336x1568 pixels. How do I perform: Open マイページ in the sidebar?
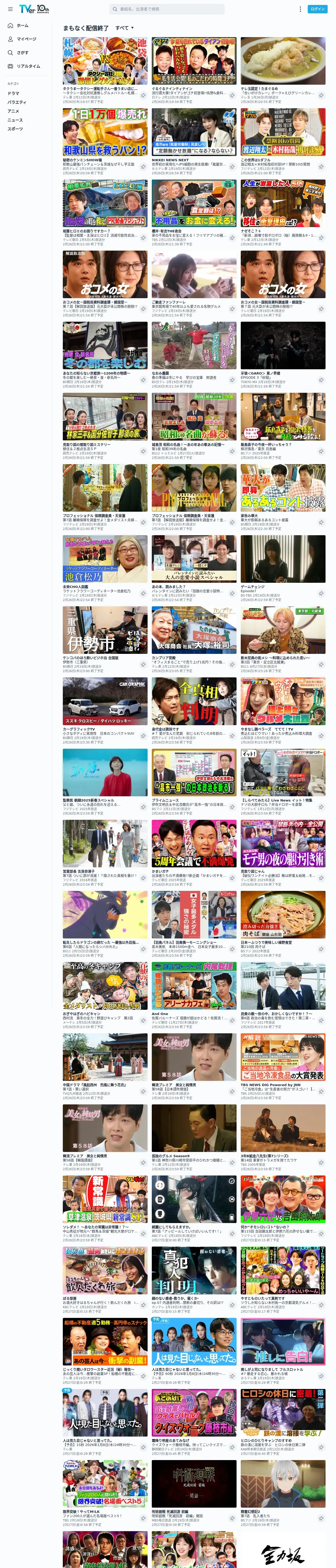tap(24, 39)
